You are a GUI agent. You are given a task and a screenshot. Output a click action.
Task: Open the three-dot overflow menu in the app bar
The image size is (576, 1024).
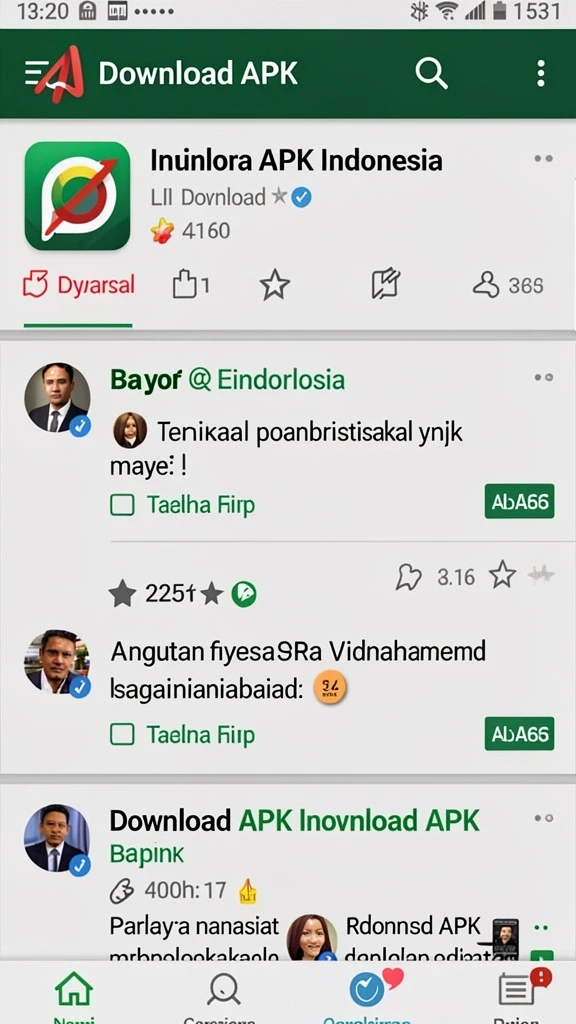[541, 73]
